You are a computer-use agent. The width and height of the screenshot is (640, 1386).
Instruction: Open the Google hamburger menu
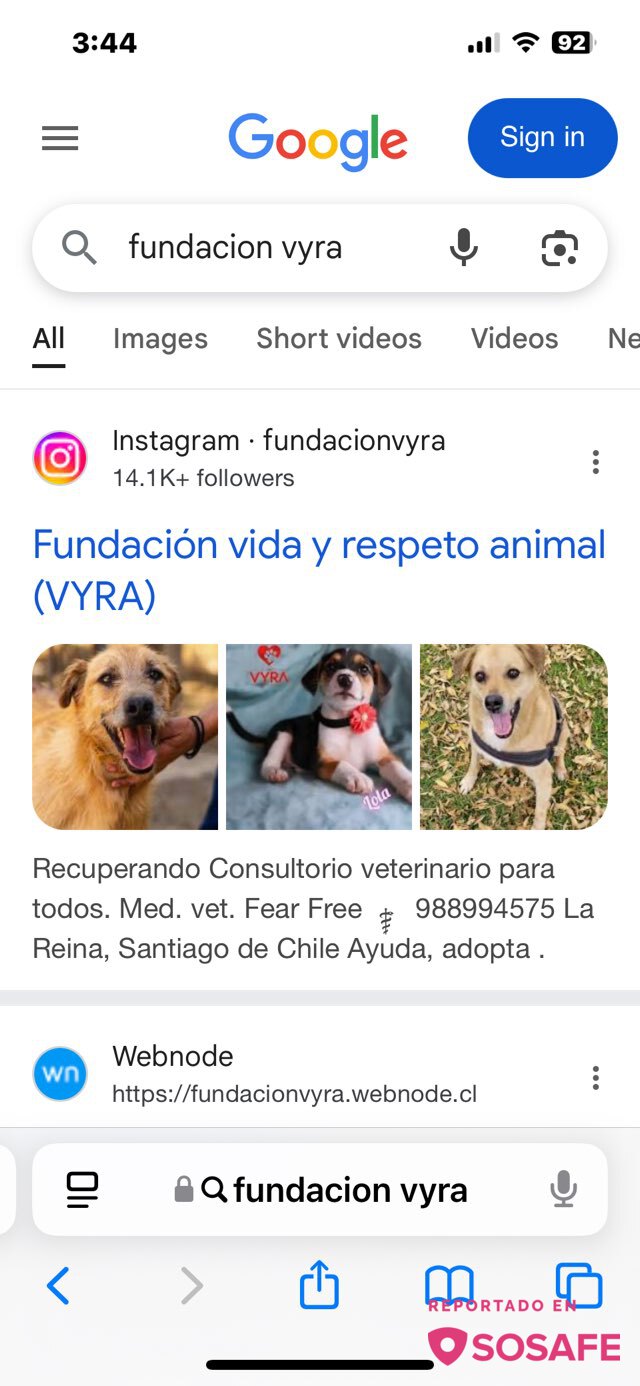coord(60,138)
